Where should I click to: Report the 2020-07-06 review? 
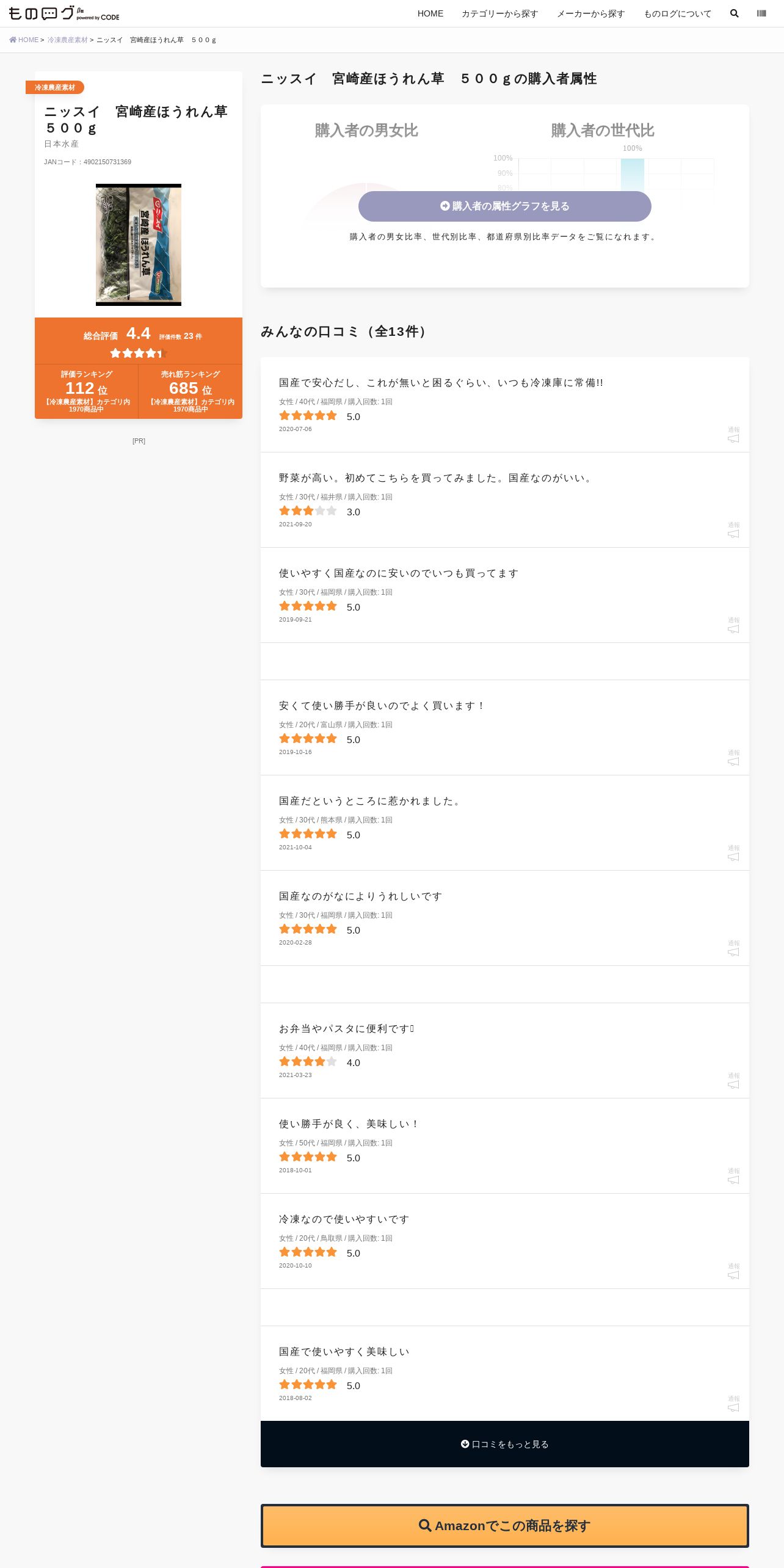coord(733,435)
